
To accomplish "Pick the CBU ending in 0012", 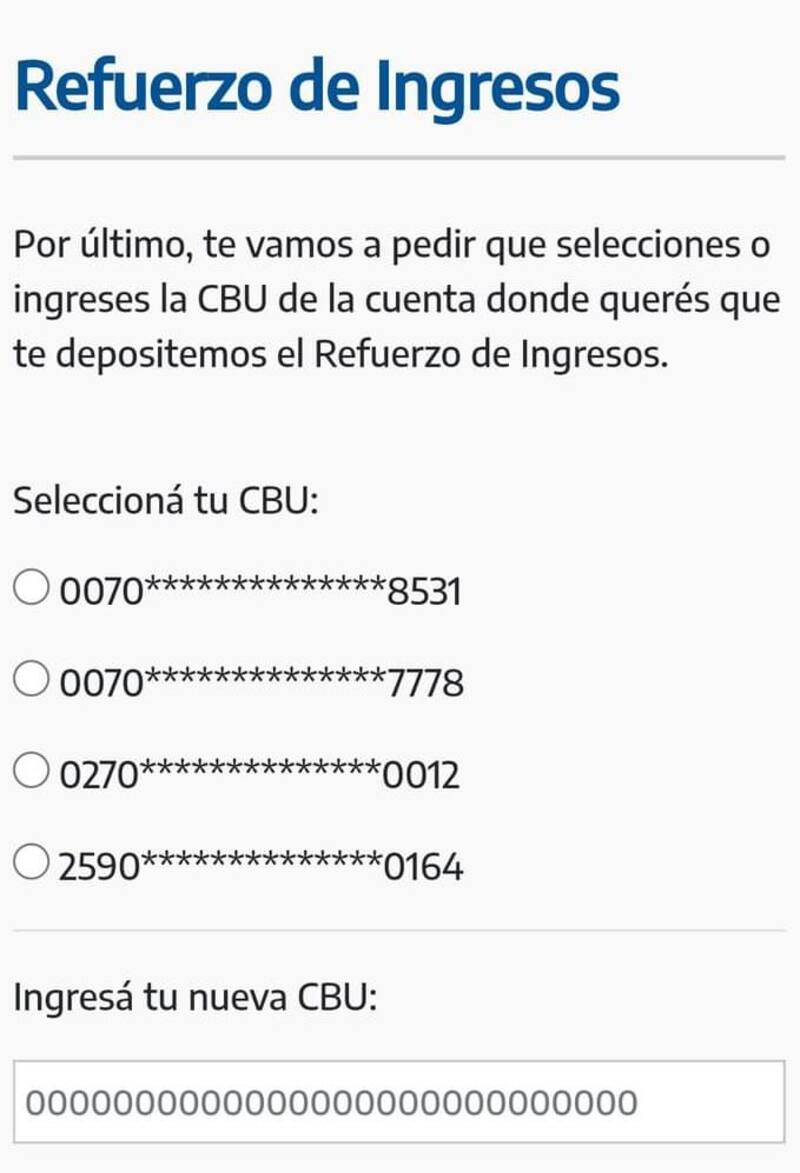I will pos(32,771).
